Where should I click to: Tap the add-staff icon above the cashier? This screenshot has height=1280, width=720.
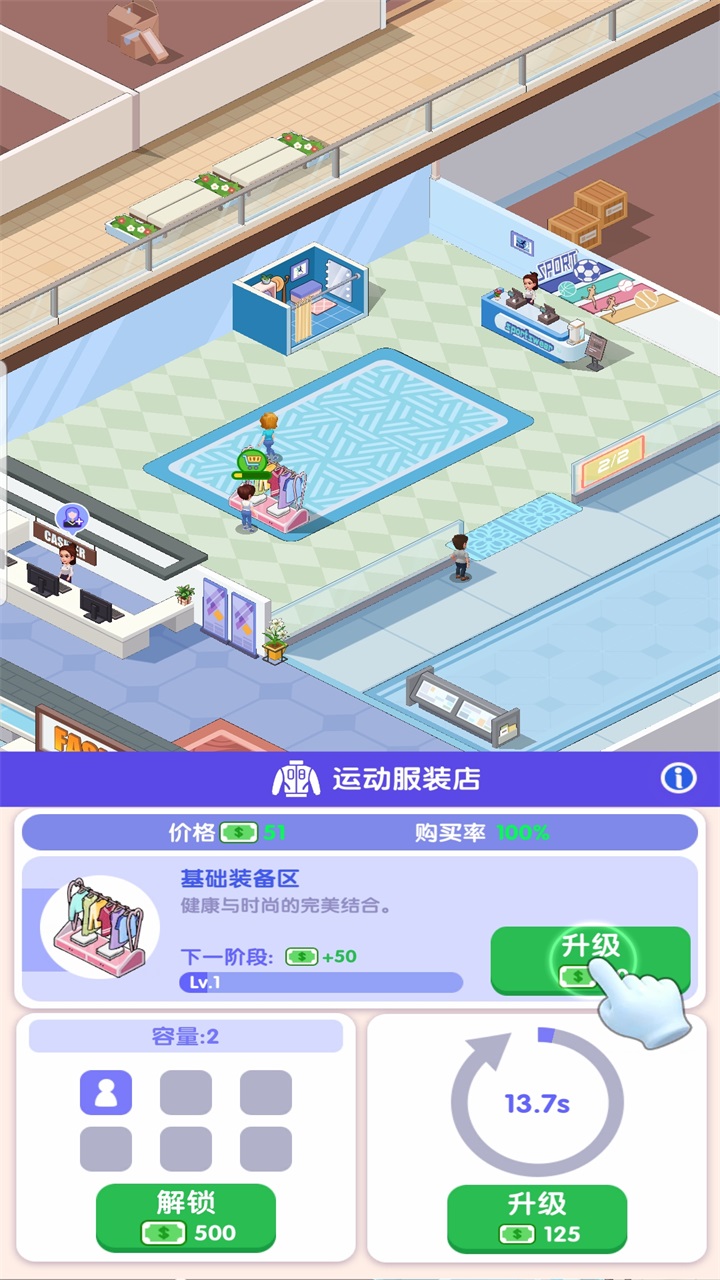click(71, 517)
